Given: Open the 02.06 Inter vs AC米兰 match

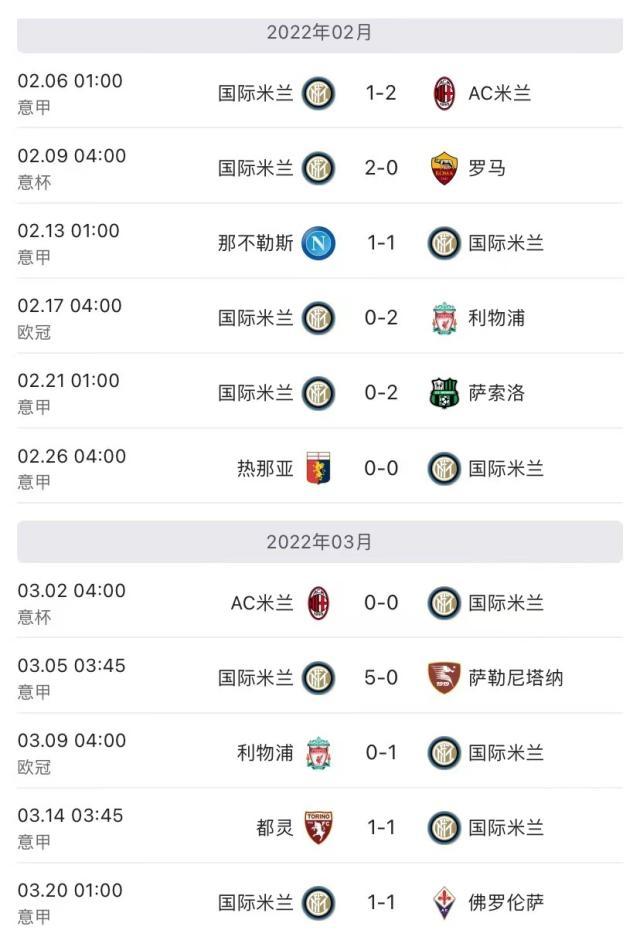Looking at the screenshot, I should 381,93.
